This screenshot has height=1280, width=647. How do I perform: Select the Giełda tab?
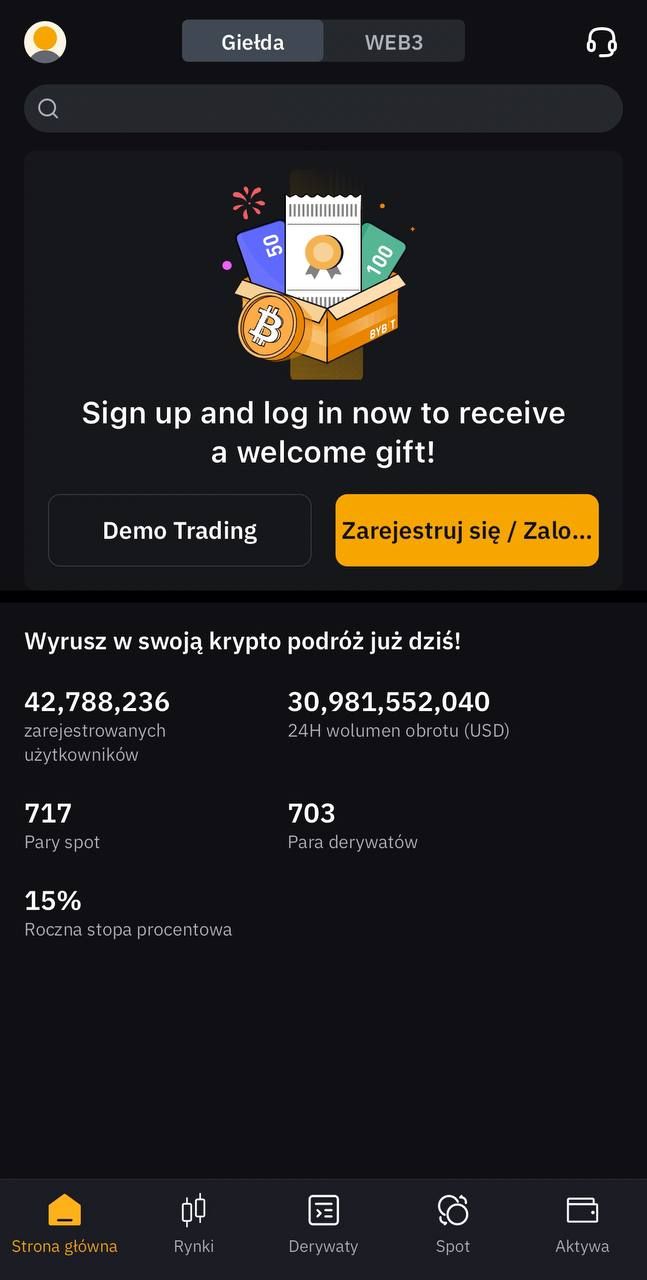(x=253, y=42)
